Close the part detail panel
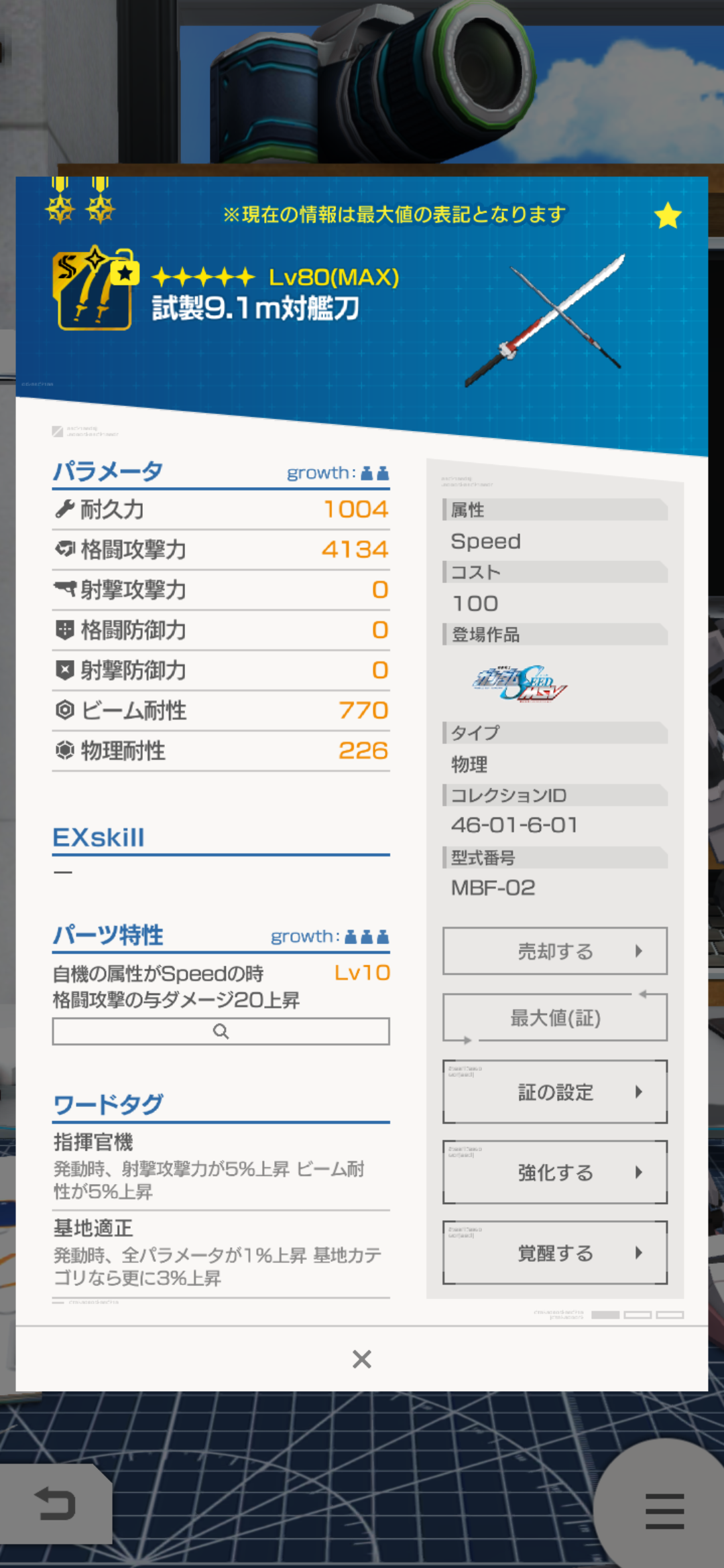724x1568 pixels. (x=362, y=1359)
